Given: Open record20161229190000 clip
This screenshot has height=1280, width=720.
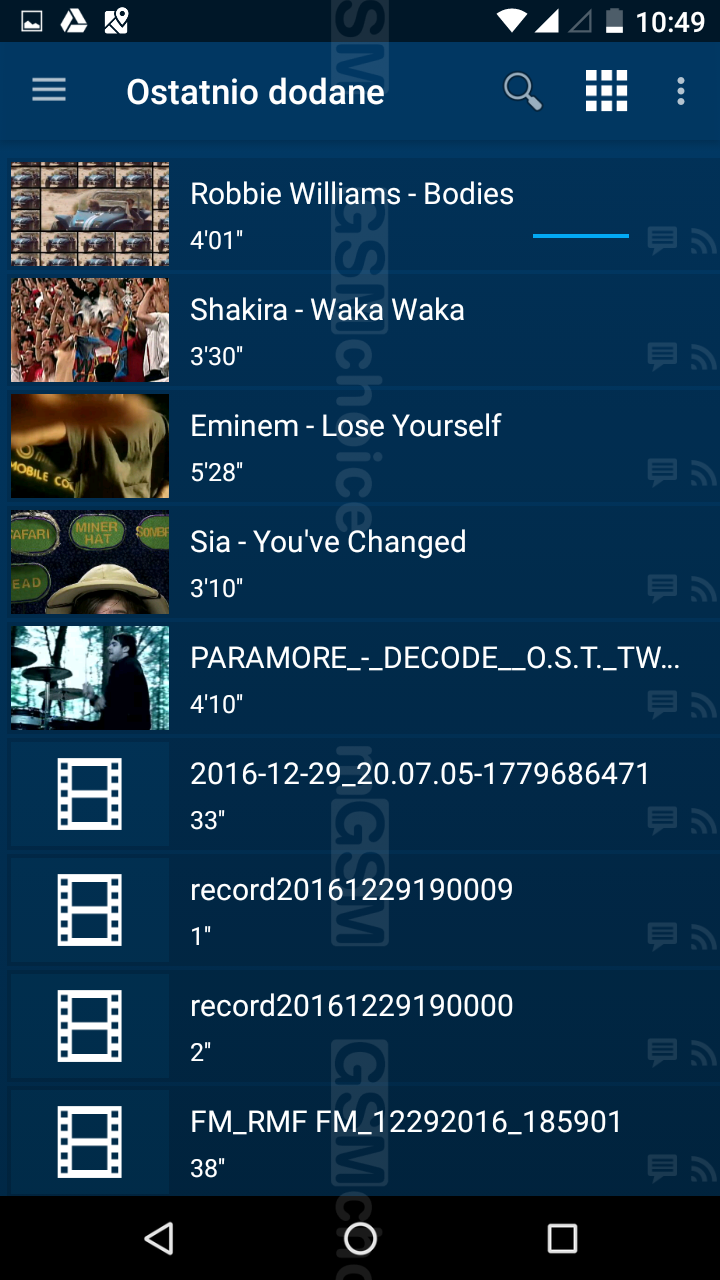Looking at the screenshot, I should 351,1025.
